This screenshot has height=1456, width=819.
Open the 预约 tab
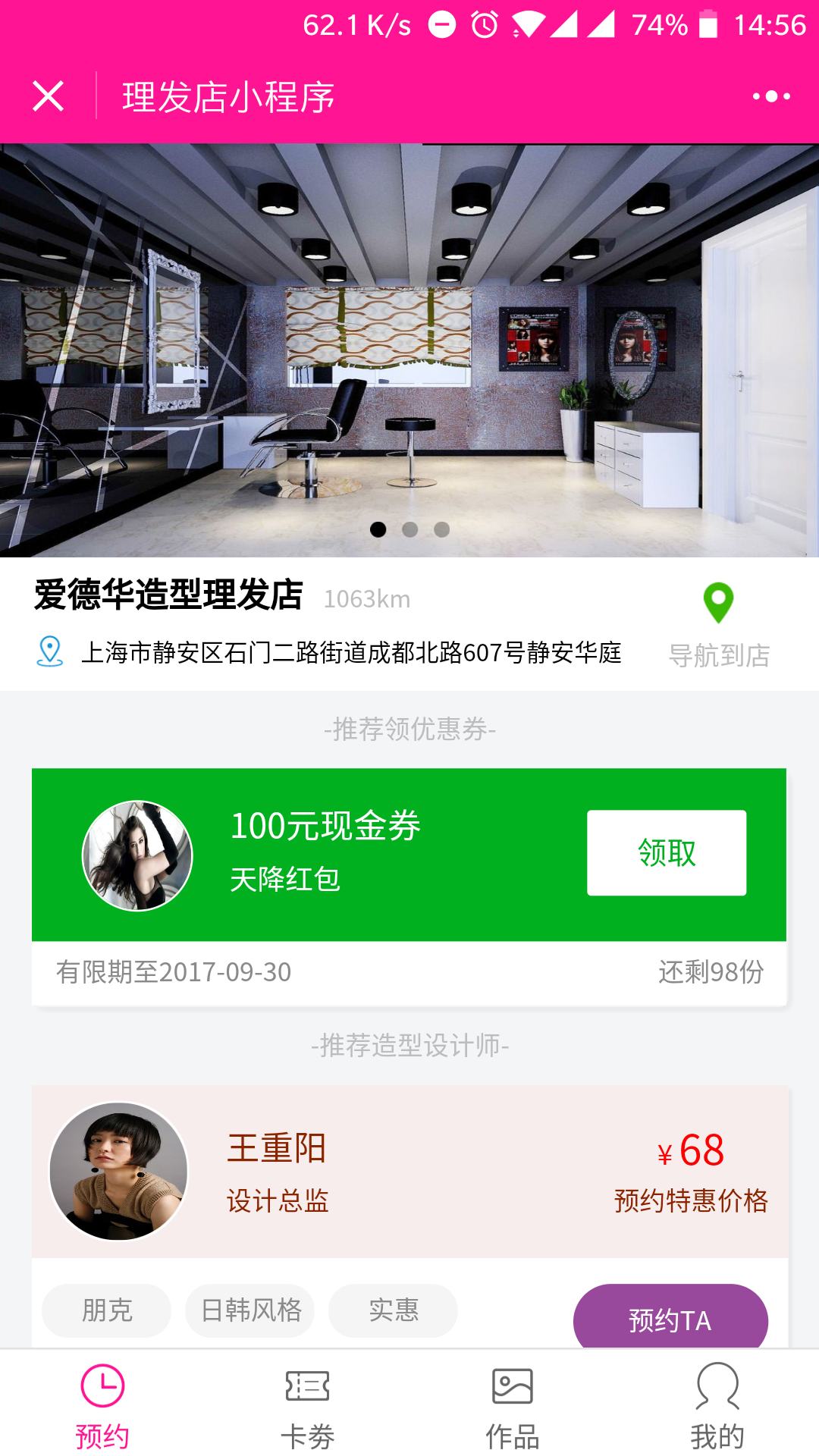[102, 1405]
